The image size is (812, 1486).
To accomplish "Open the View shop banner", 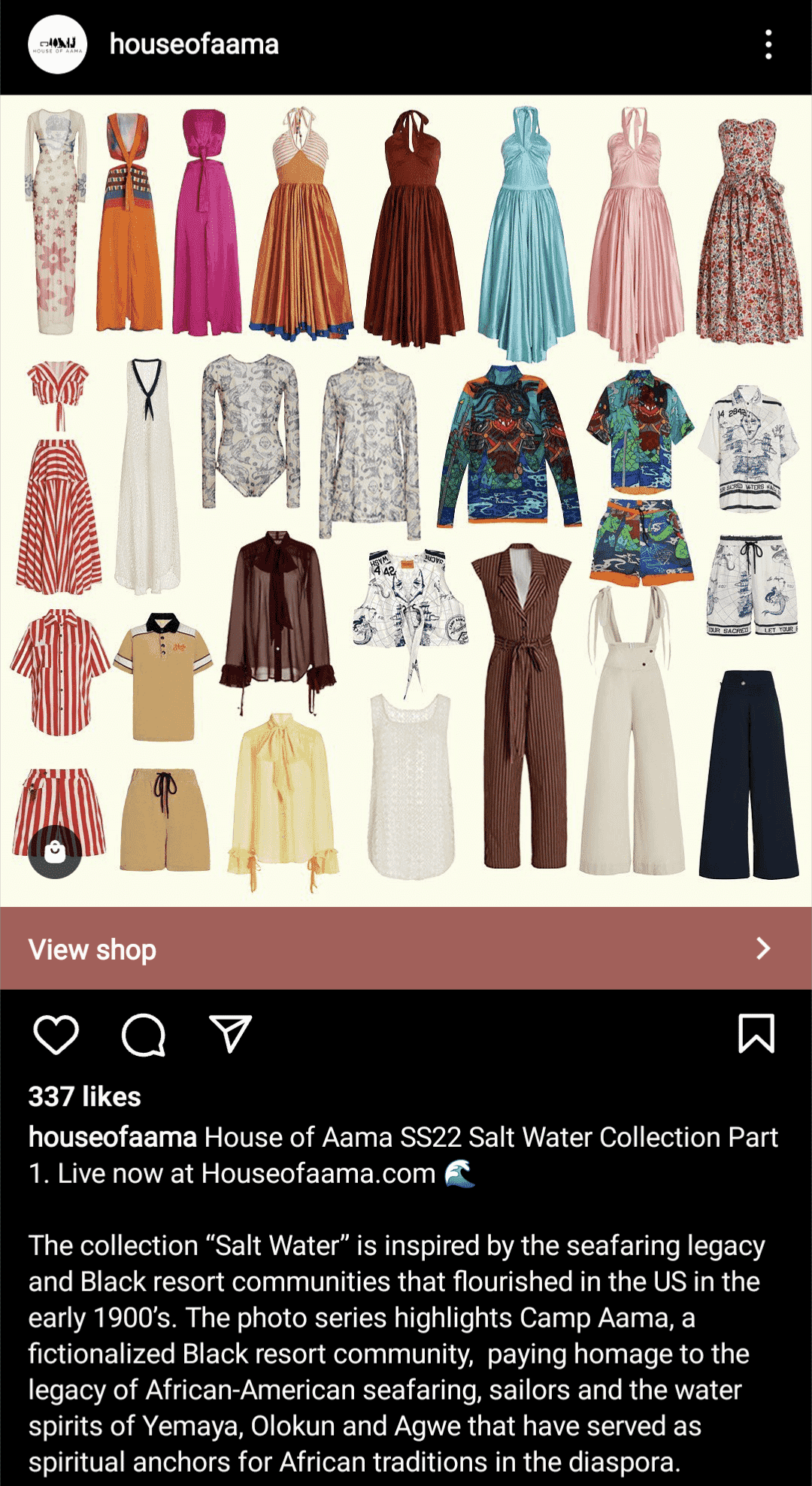I will 406,948.
